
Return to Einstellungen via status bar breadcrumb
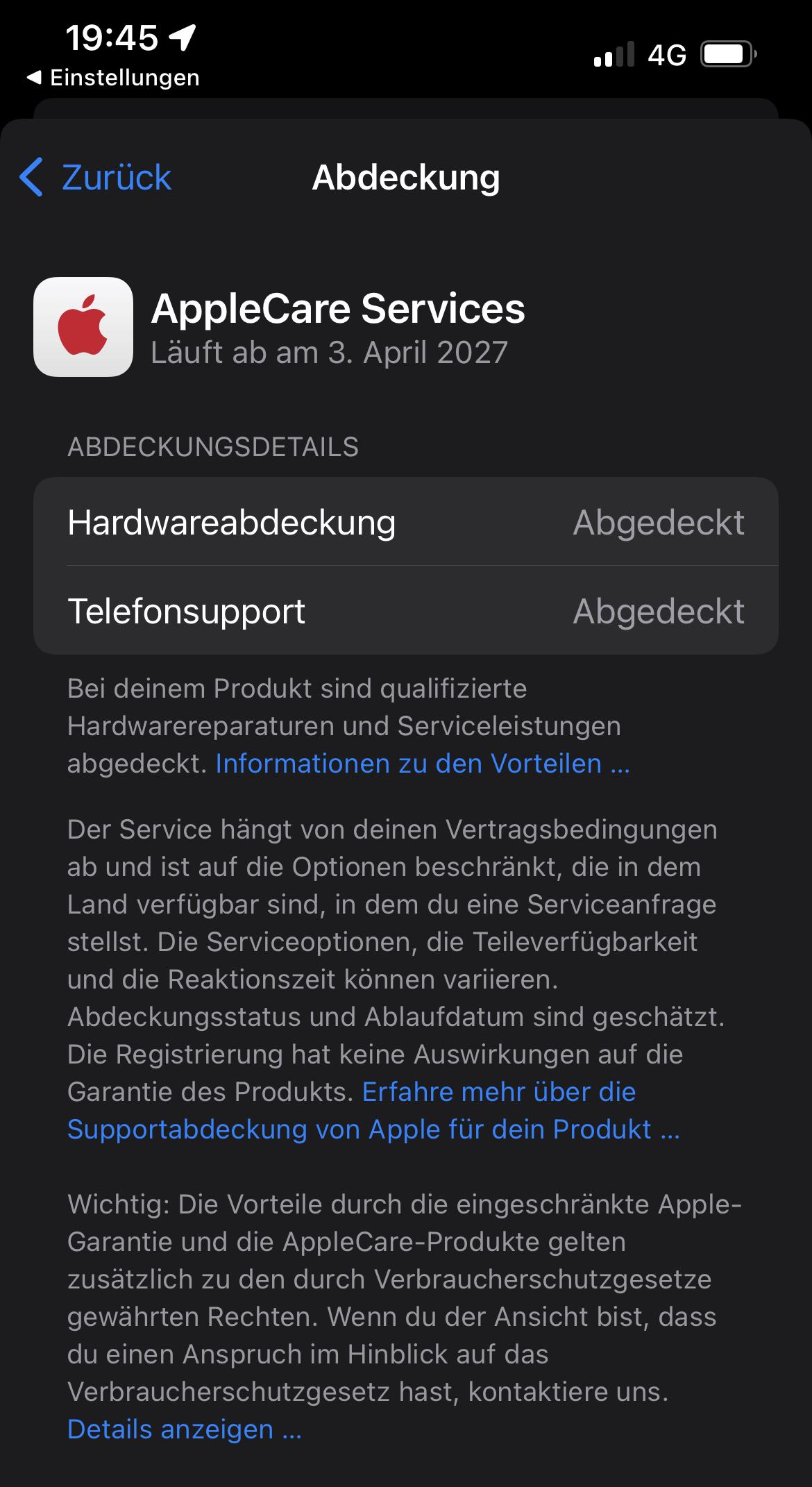(113, 77)
